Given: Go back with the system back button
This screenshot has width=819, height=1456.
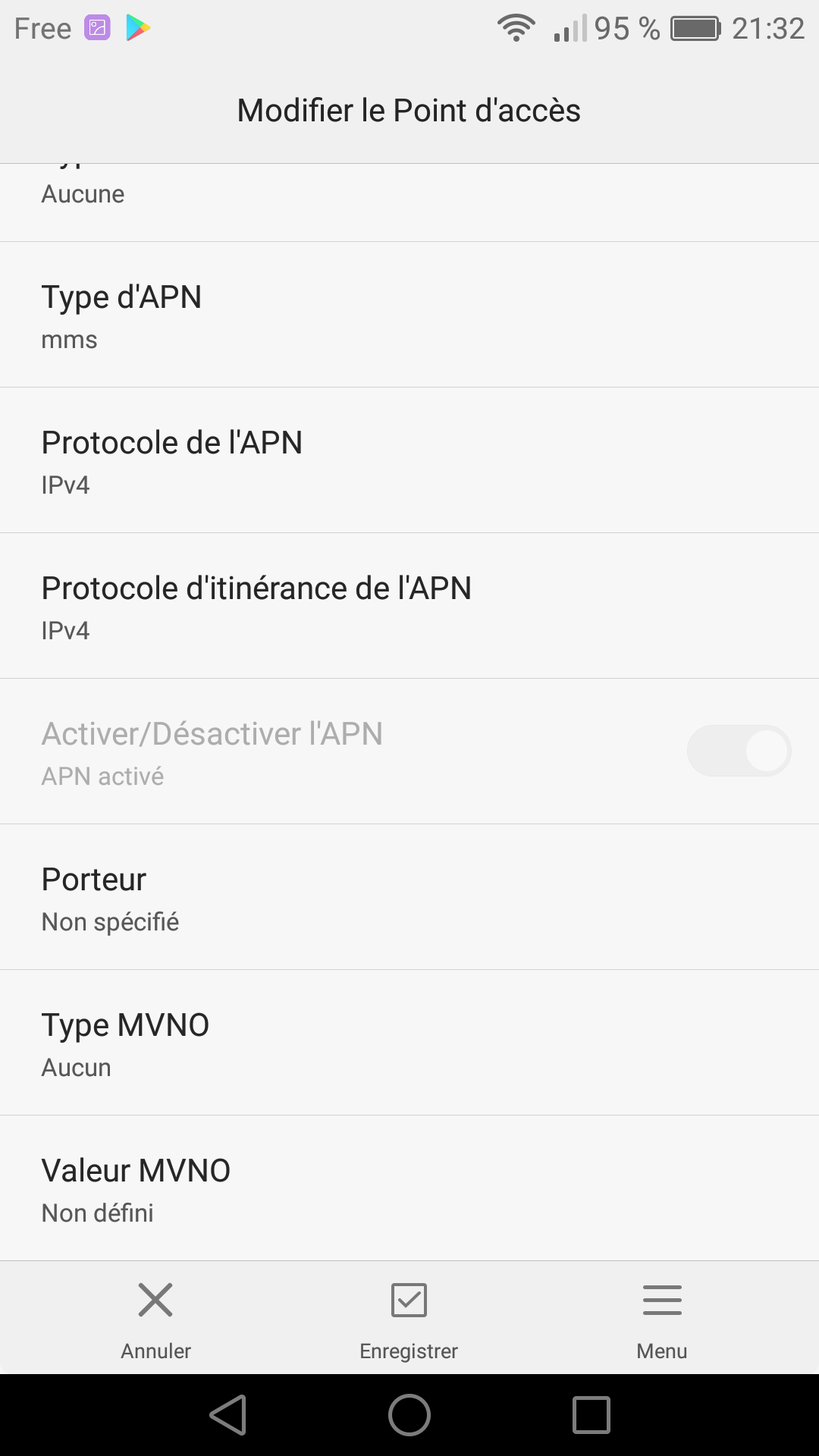Looking at the screenshot, I should point(228,1415).
